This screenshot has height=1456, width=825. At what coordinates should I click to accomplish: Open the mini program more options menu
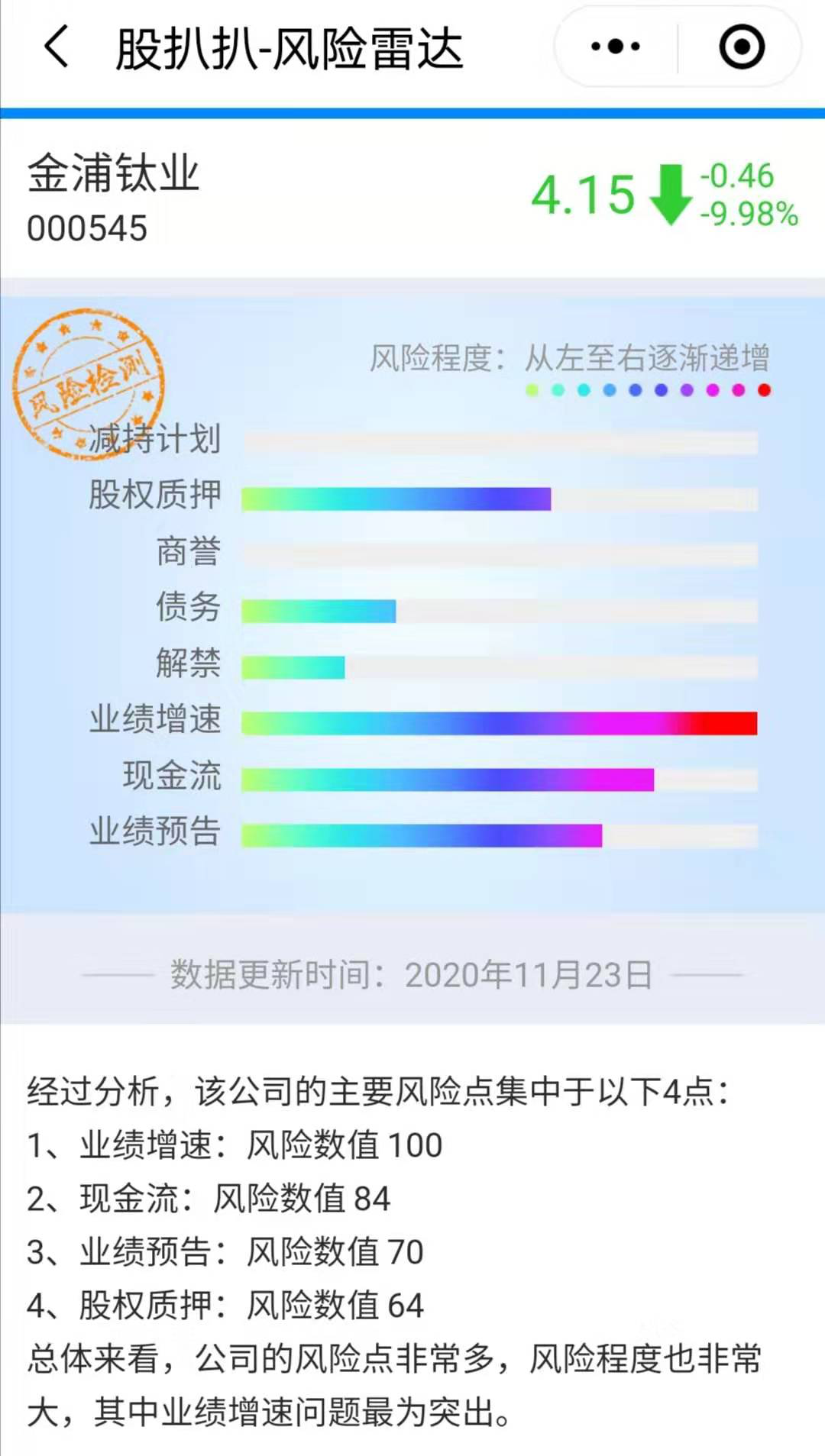[616, 47]
